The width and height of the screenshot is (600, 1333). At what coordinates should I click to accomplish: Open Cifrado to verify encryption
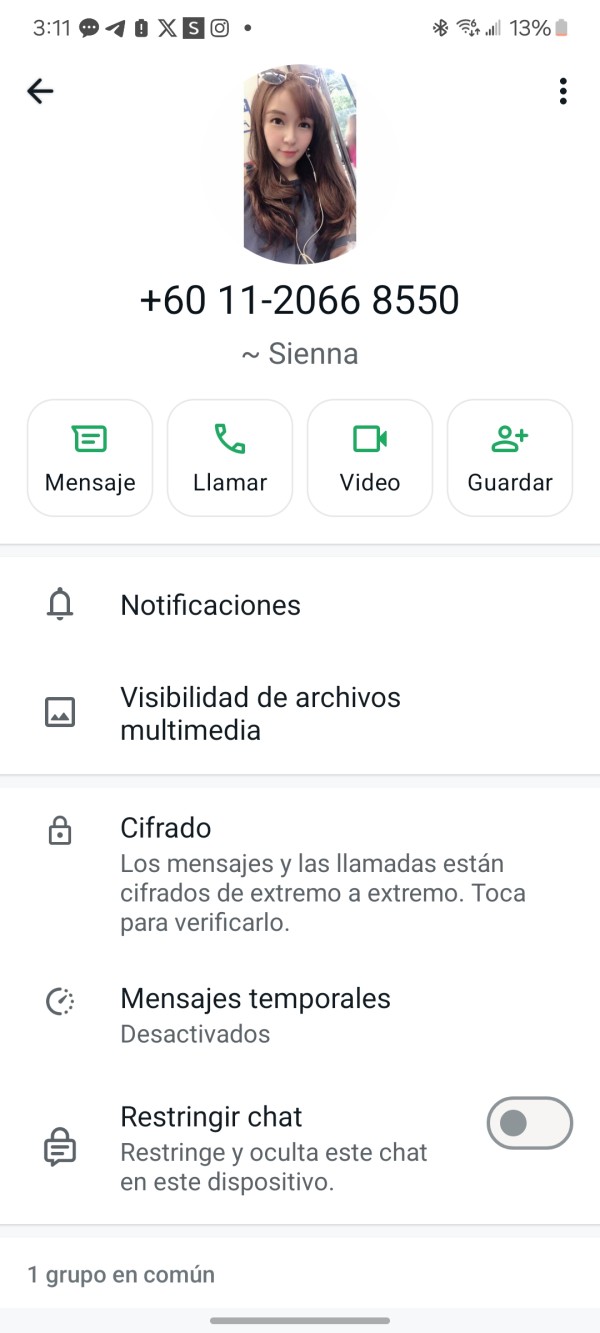point(300,875)
